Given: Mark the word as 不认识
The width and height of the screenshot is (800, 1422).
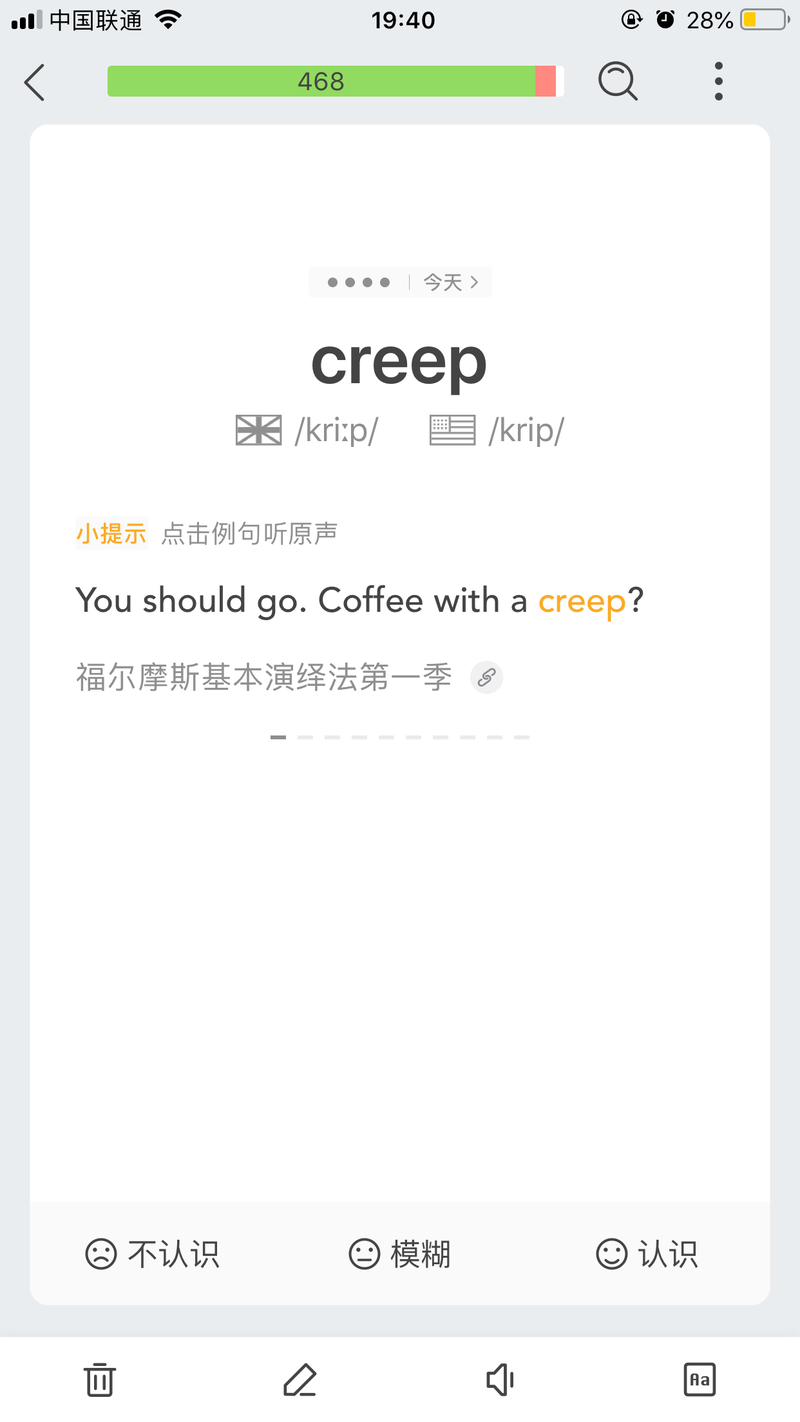Looking at the screenshot, I should coord(150,1254).
